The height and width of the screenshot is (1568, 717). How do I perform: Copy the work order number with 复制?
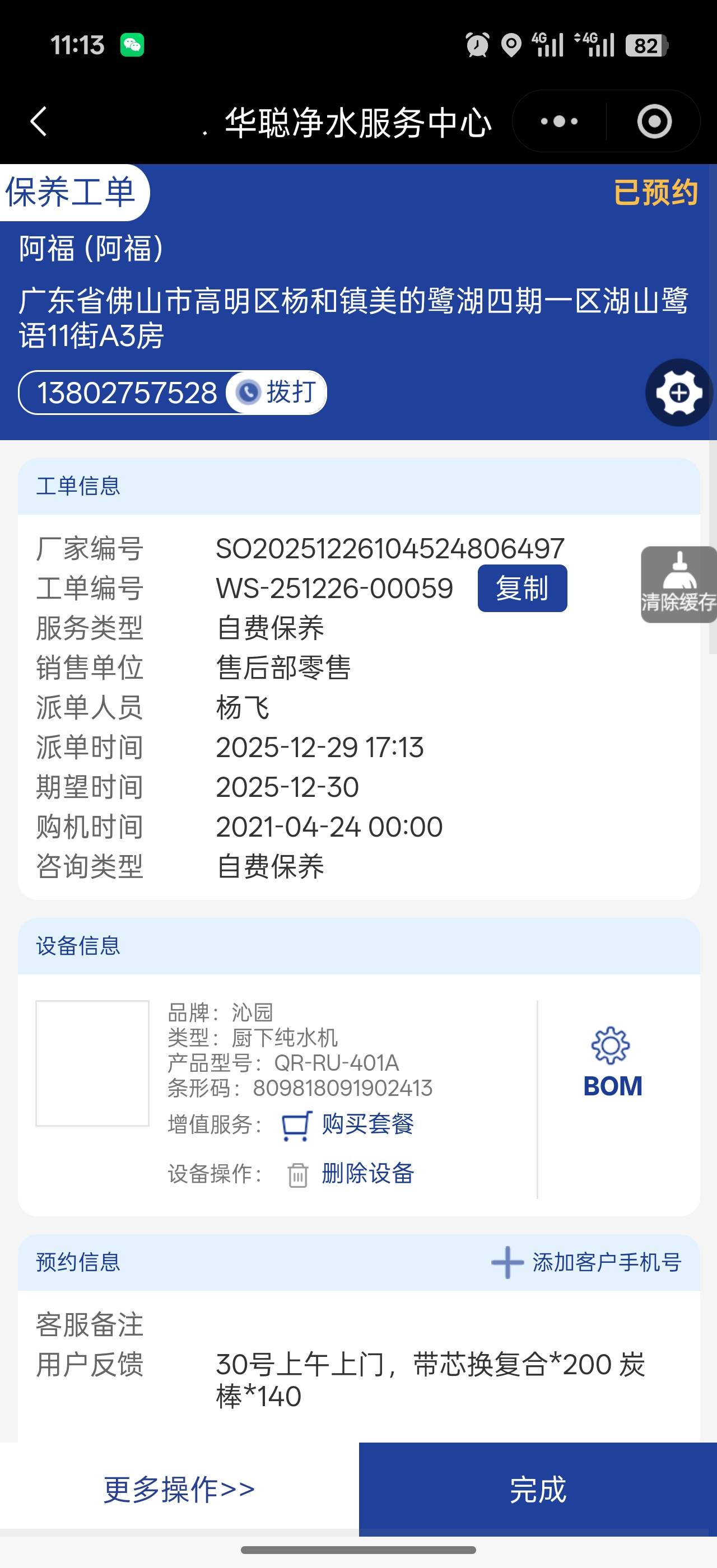[x=522, y=588]
